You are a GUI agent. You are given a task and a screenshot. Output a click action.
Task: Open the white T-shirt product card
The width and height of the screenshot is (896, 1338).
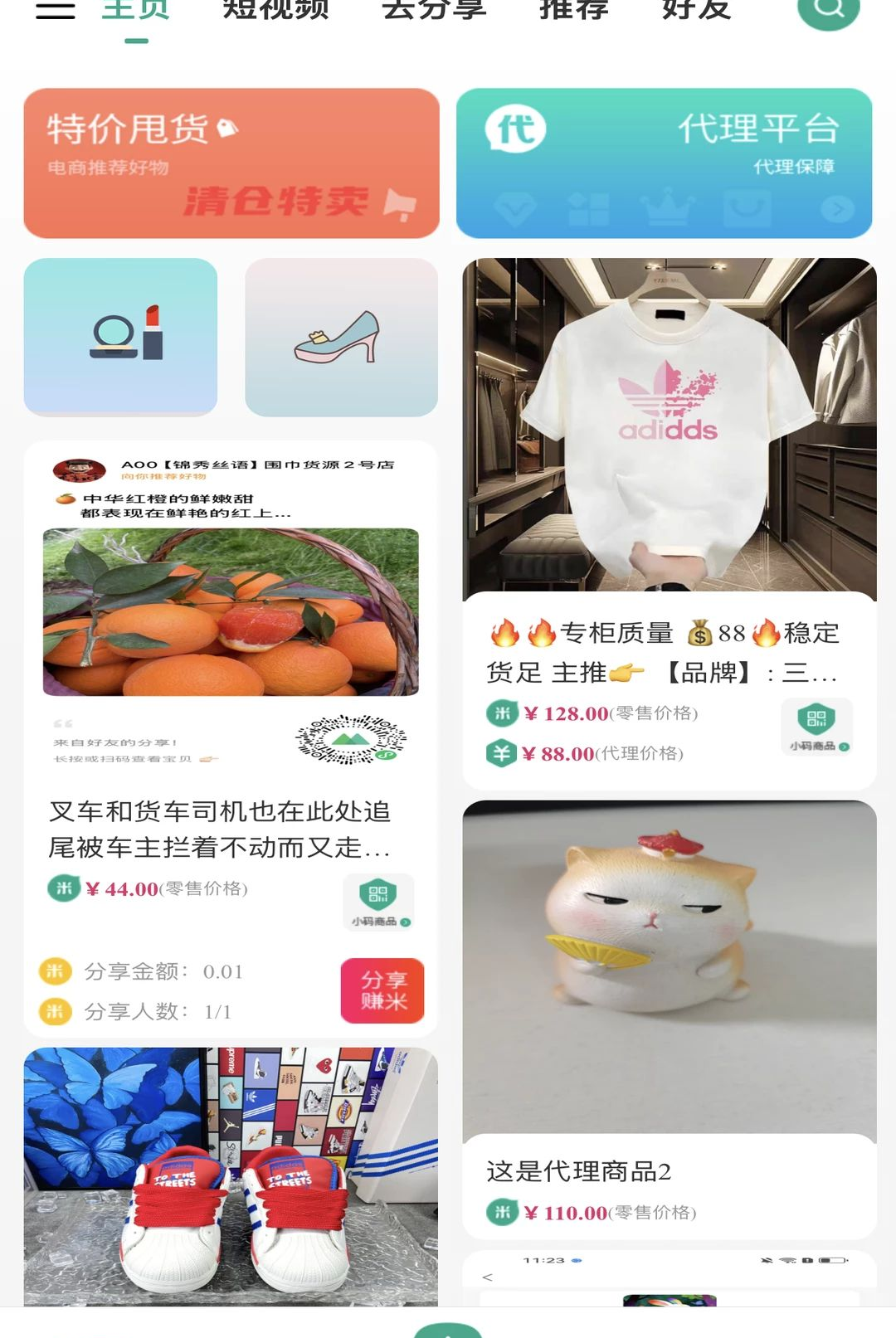(x=670, y=524)
